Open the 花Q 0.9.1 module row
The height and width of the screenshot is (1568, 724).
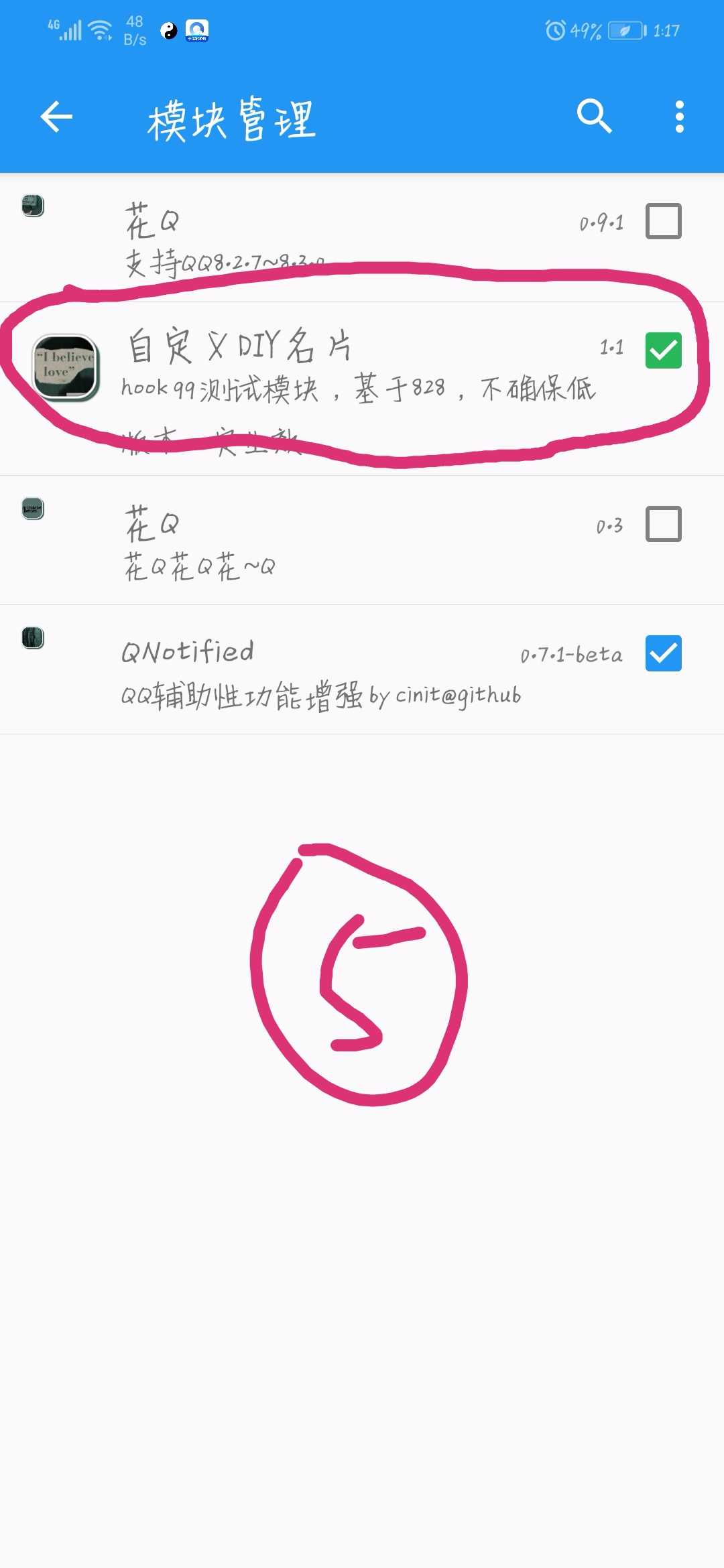pyautogui.click(x=362, y=237)
